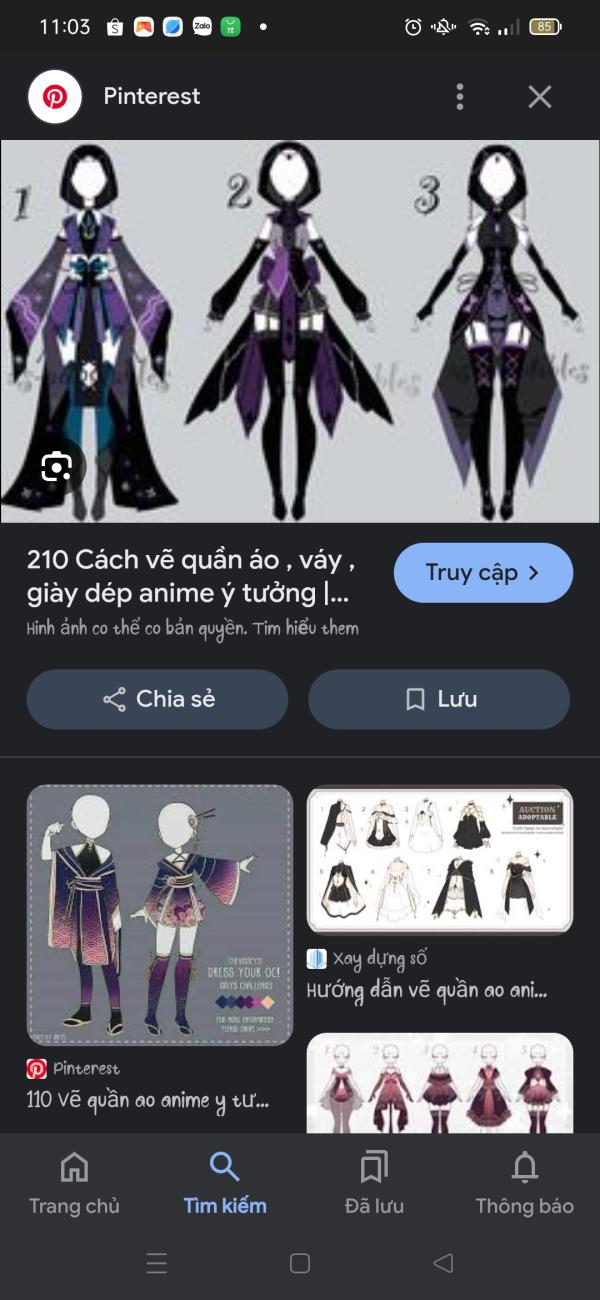The height and width of the screenshot is (1300, 600).
Task: Save the image with Lưu
Action: tap(439, 699)
